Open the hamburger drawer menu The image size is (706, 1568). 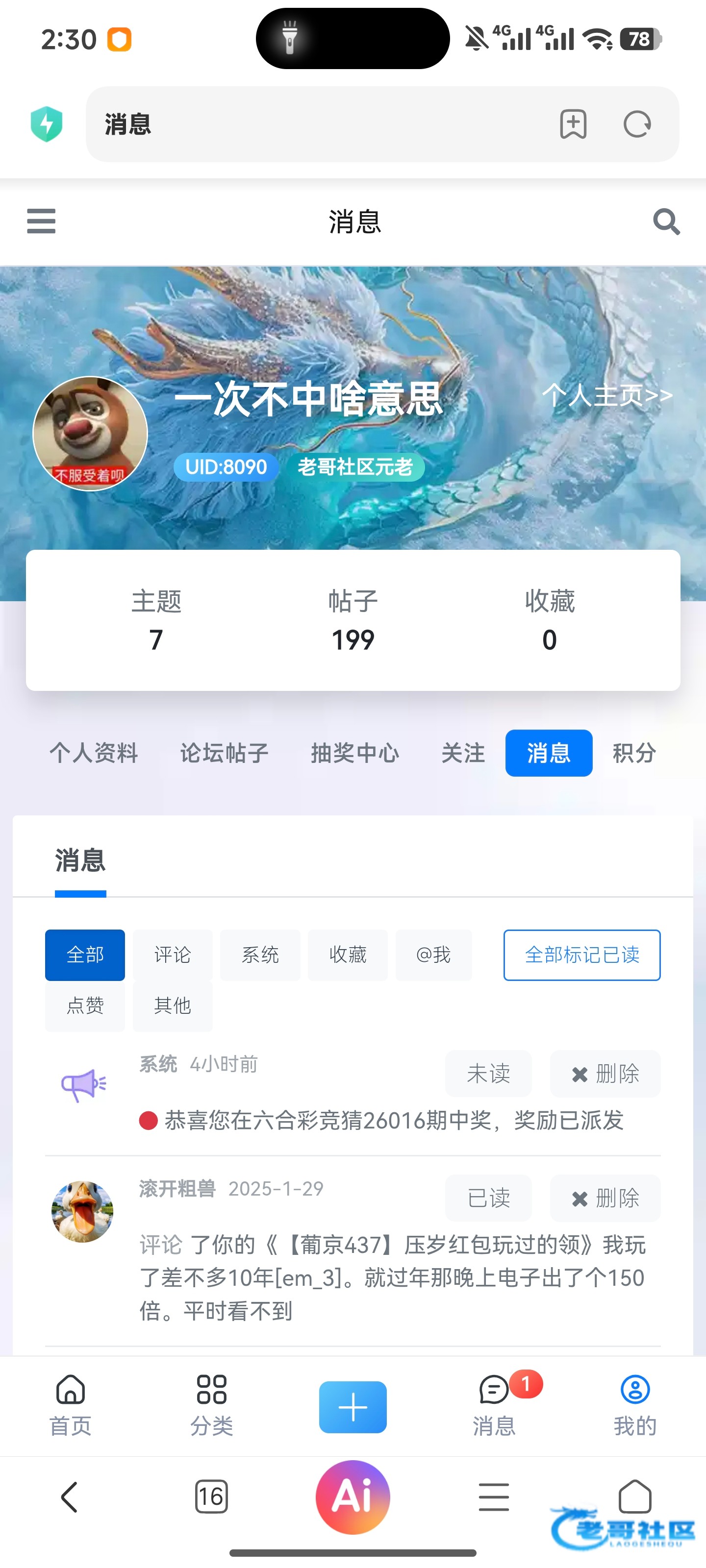pyautogui.click(x=41, y=221)
